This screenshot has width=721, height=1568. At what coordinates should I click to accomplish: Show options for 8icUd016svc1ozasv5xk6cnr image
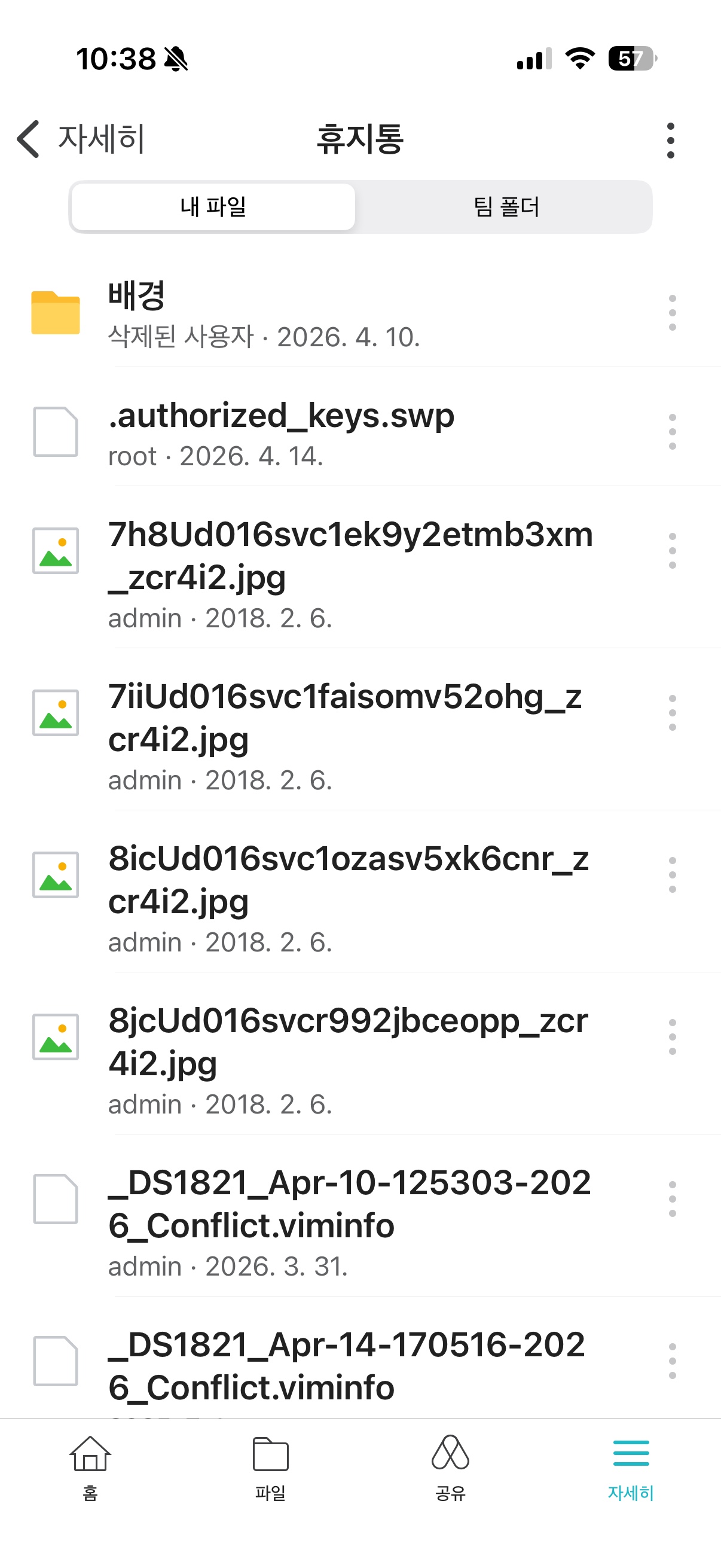pos(672,875)
